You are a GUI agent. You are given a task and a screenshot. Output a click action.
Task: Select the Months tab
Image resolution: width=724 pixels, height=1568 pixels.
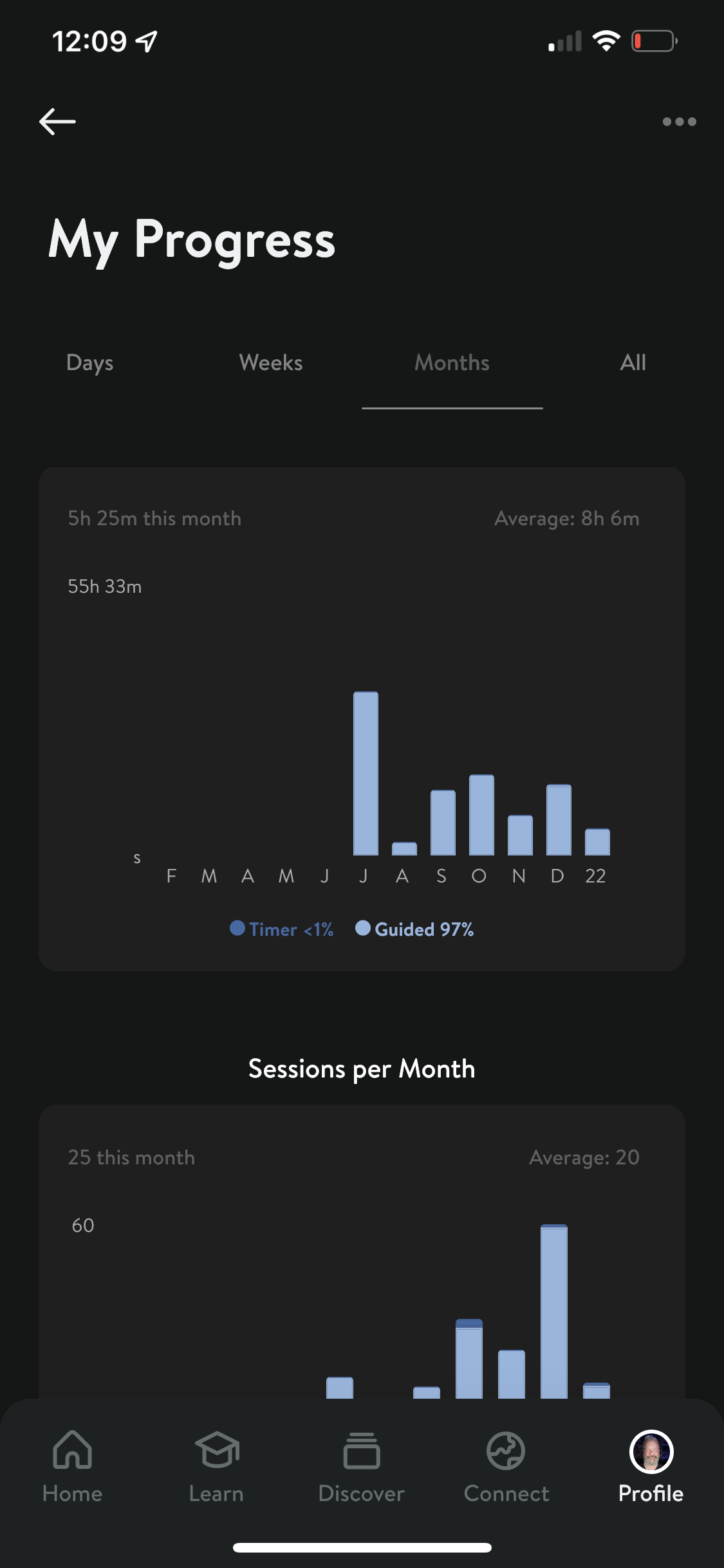coord(452,362)
